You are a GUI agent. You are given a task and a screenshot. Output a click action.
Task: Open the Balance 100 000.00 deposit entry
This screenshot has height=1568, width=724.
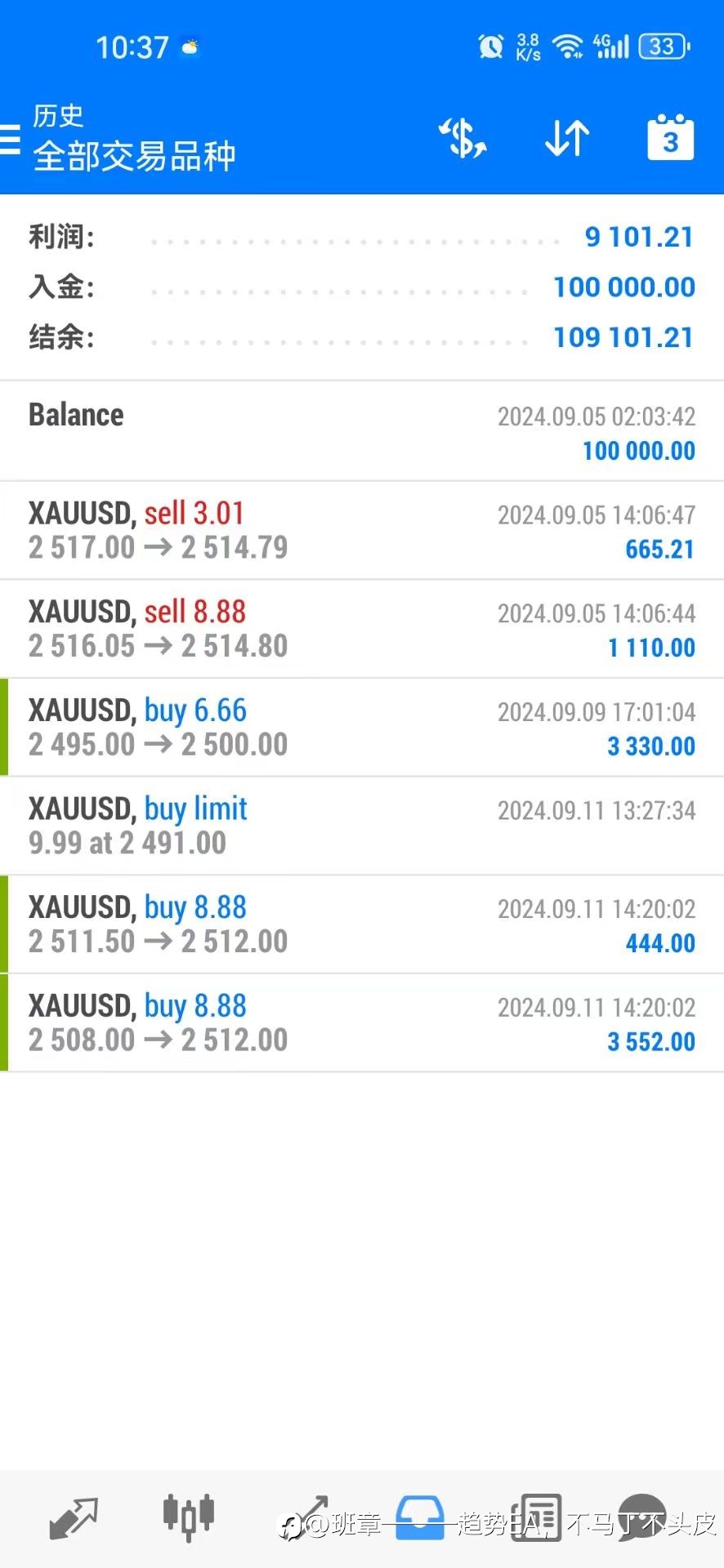point(362,431)
